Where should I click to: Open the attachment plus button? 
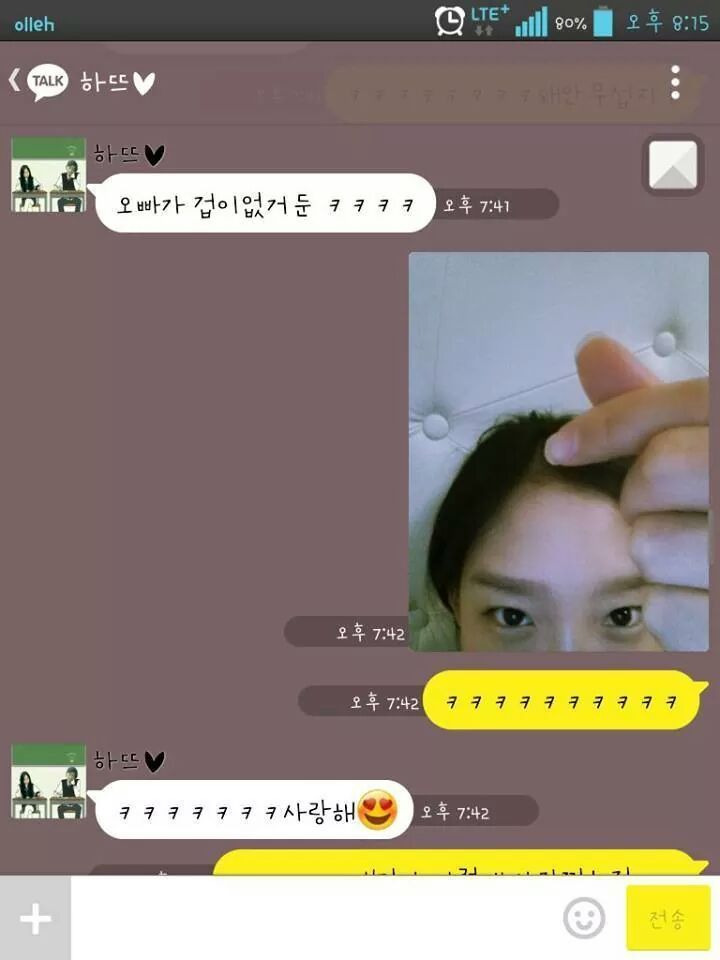pos(35,919)
